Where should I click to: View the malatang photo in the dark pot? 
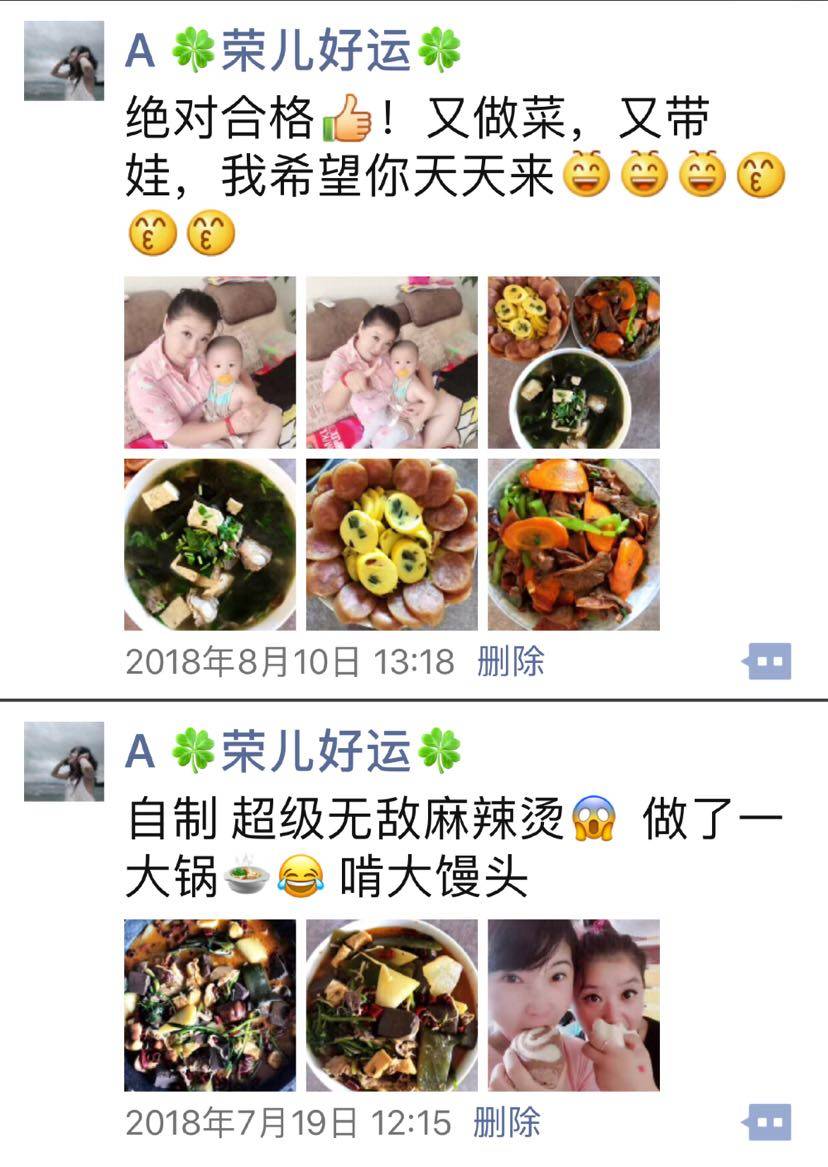tap(210, 1005)
